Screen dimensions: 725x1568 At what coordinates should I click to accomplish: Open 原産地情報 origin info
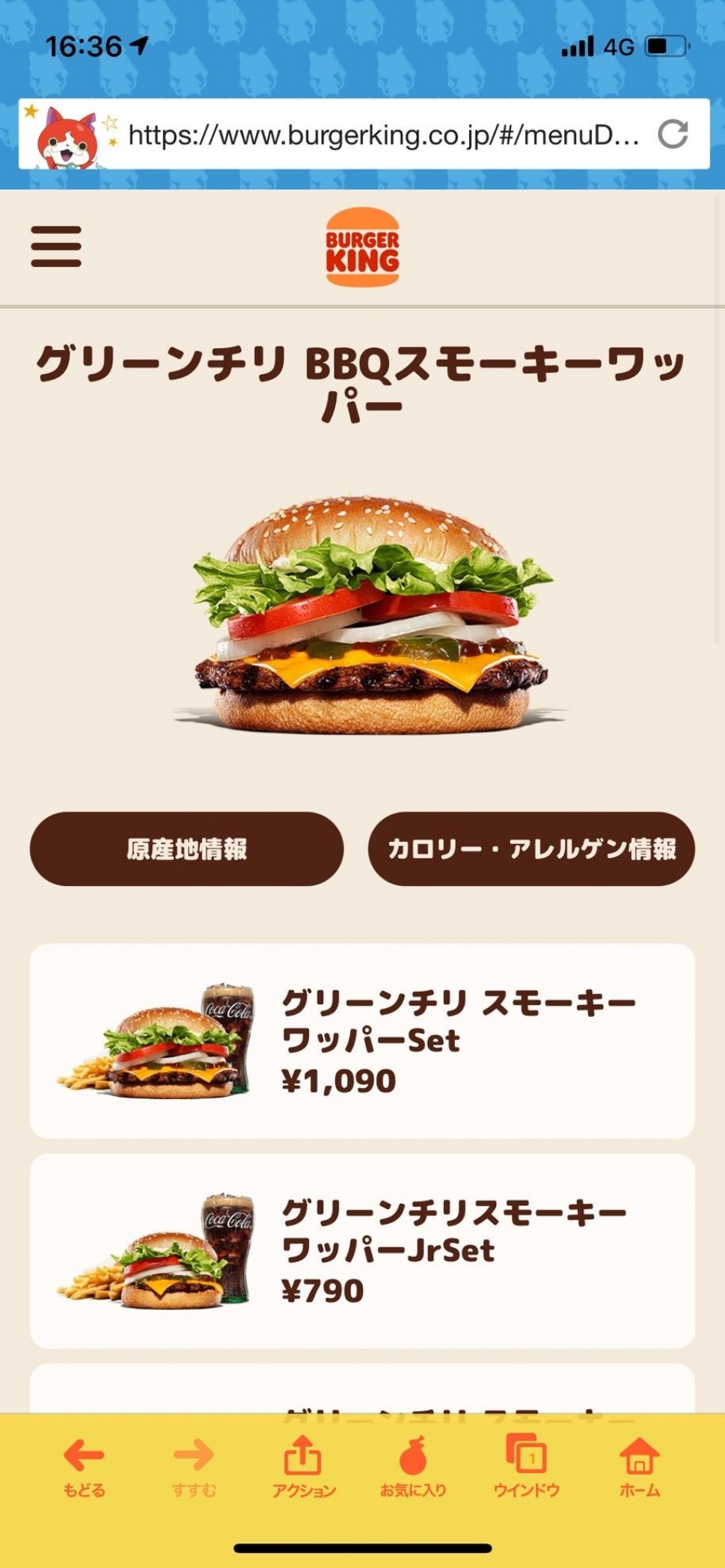point(186,849)
